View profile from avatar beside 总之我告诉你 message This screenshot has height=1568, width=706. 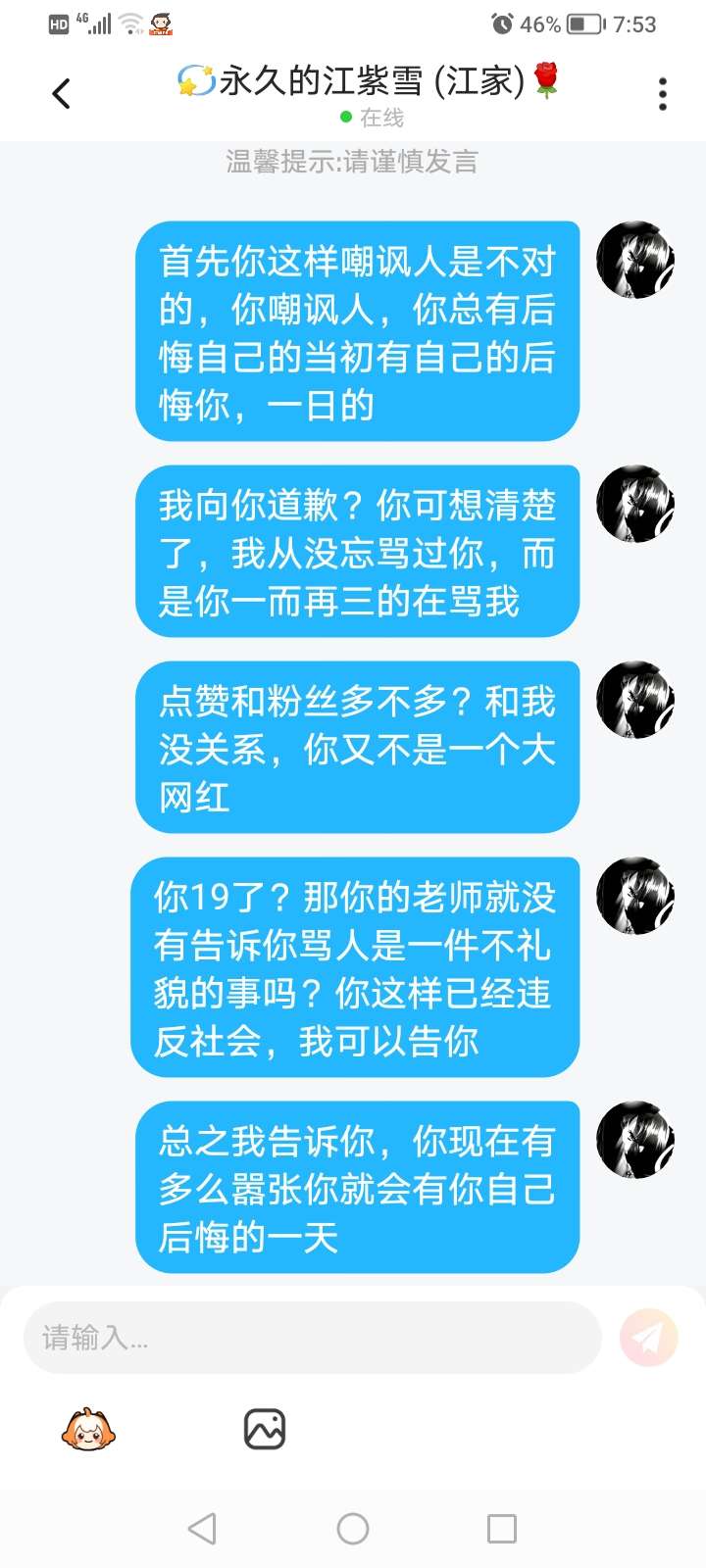635,1140
